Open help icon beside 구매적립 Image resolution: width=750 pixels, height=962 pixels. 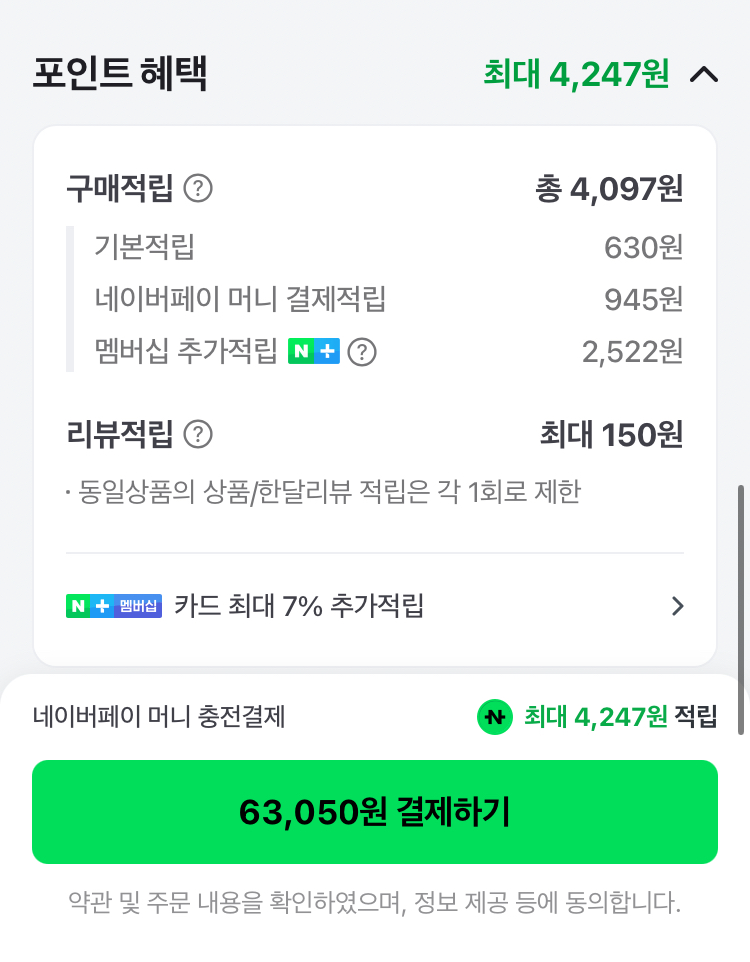198,188
